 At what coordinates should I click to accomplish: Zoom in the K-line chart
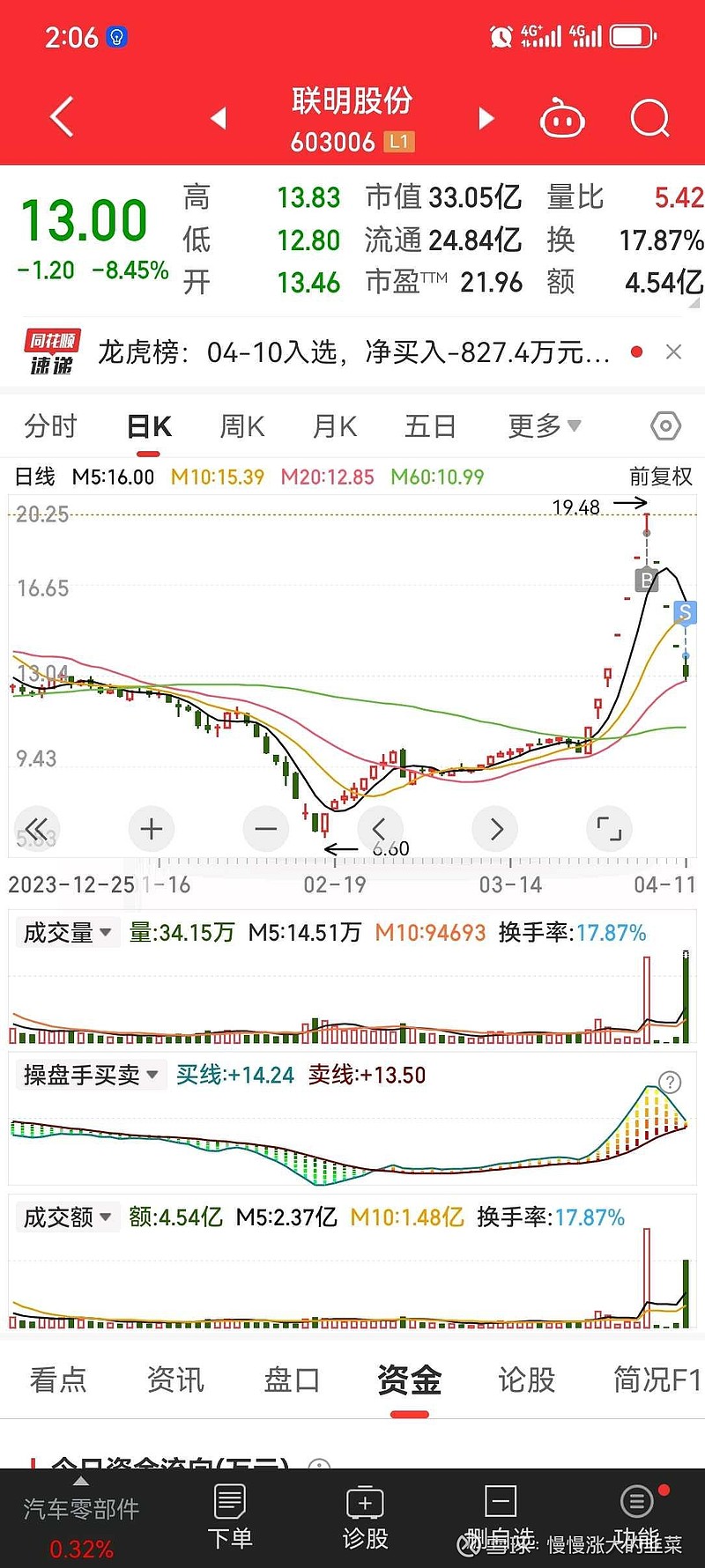[152, 829]
